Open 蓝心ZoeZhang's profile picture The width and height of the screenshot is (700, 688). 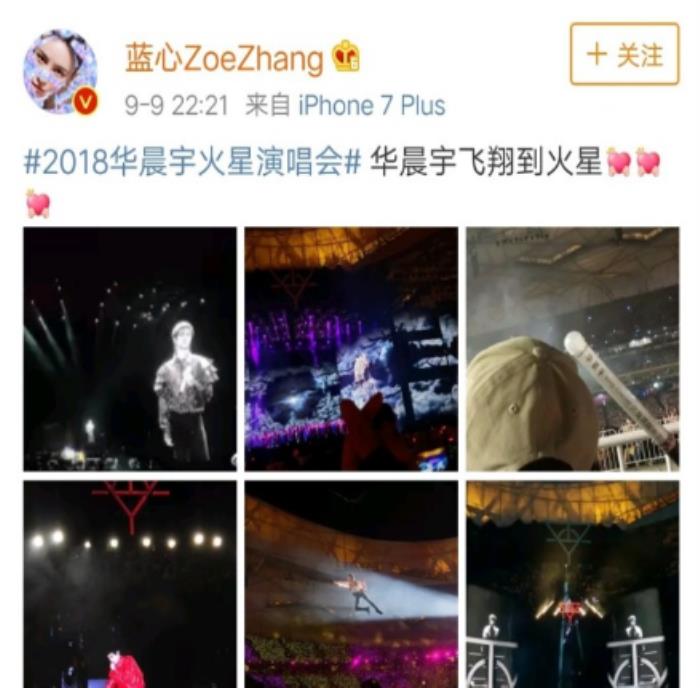pos(60,71)
